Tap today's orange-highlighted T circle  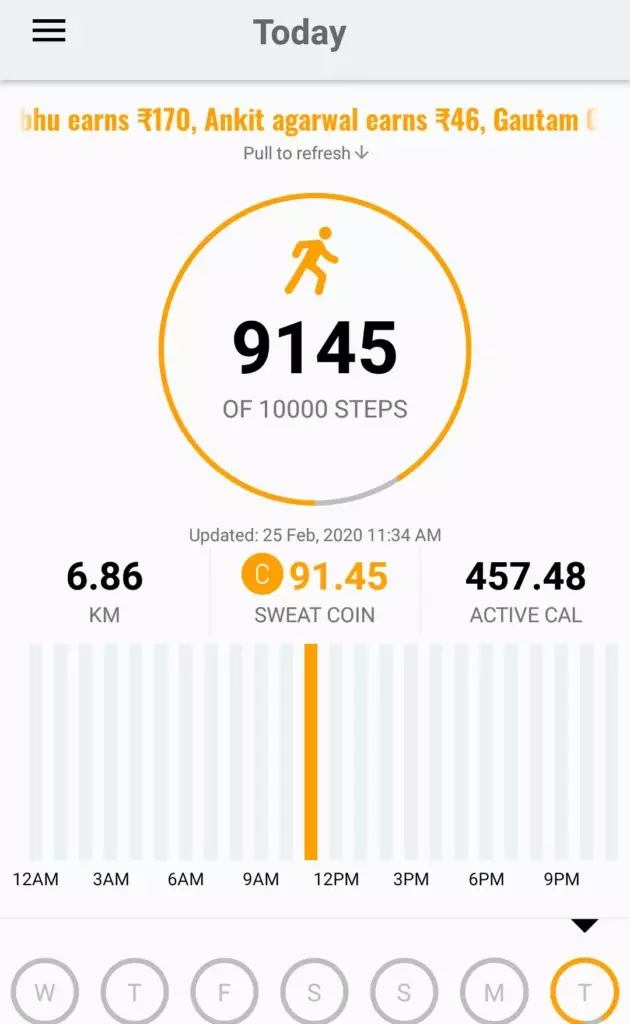[584, 992]
